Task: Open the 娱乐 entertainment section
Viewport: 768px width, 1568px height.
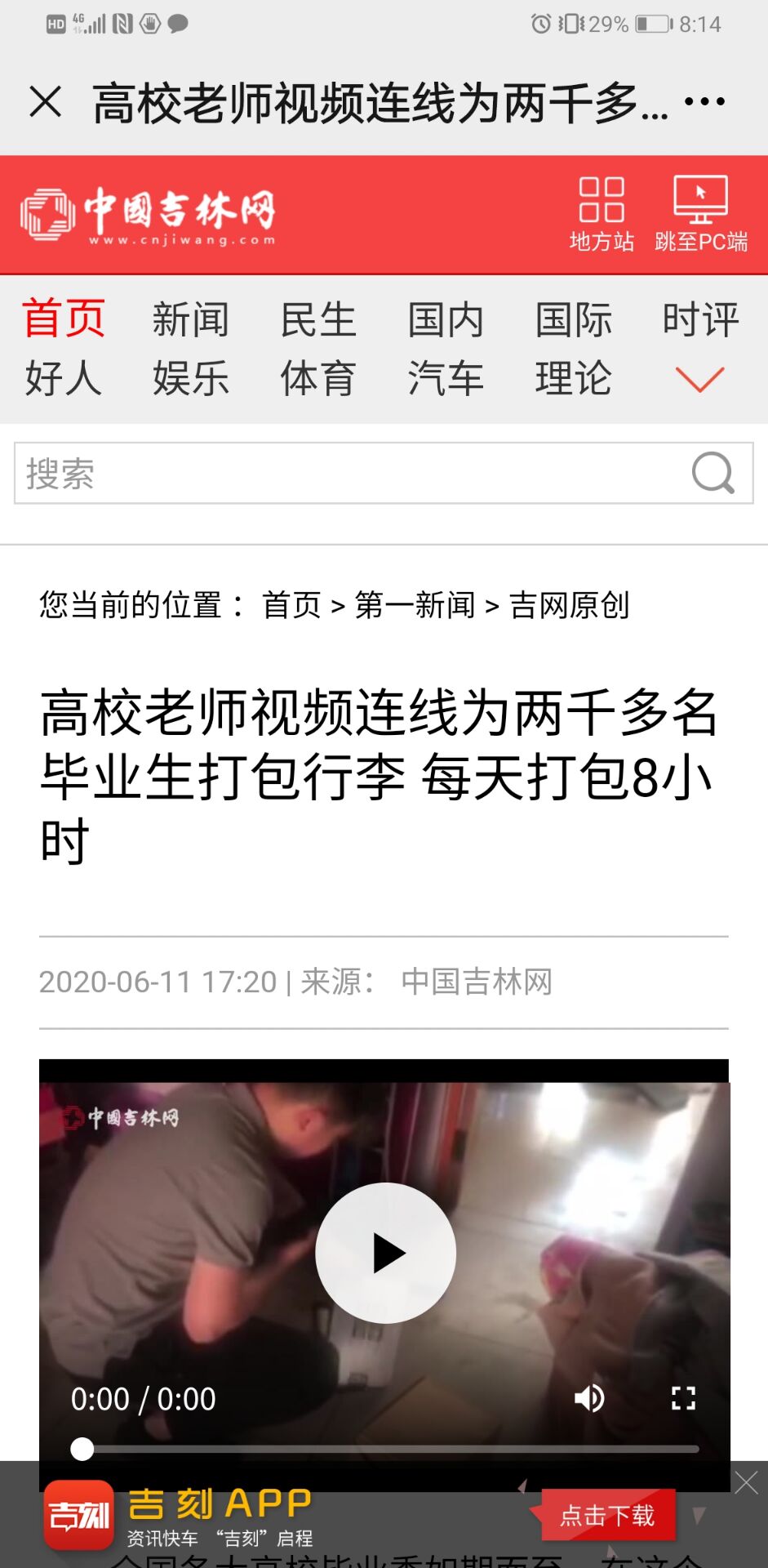Action: [x=190, y=378]
